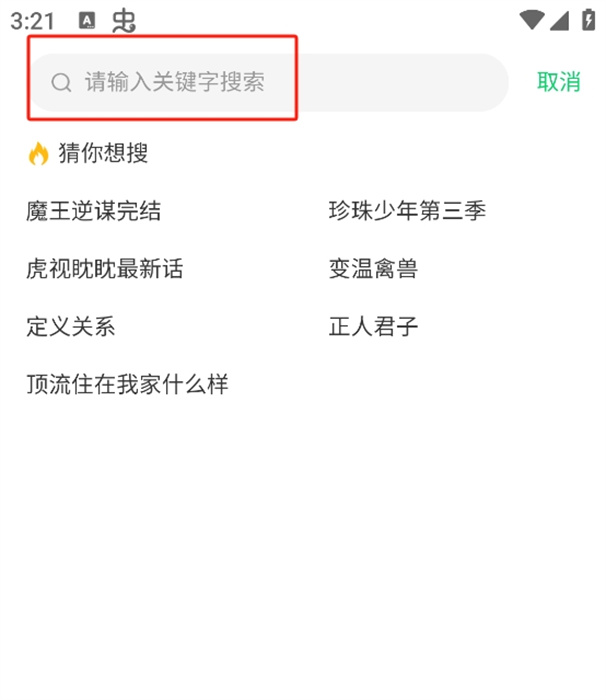The width and height of the screenshot is (606, 700).
Task: Select suggestion 珍珠少年第三季
Action: (x=407, y=211)
